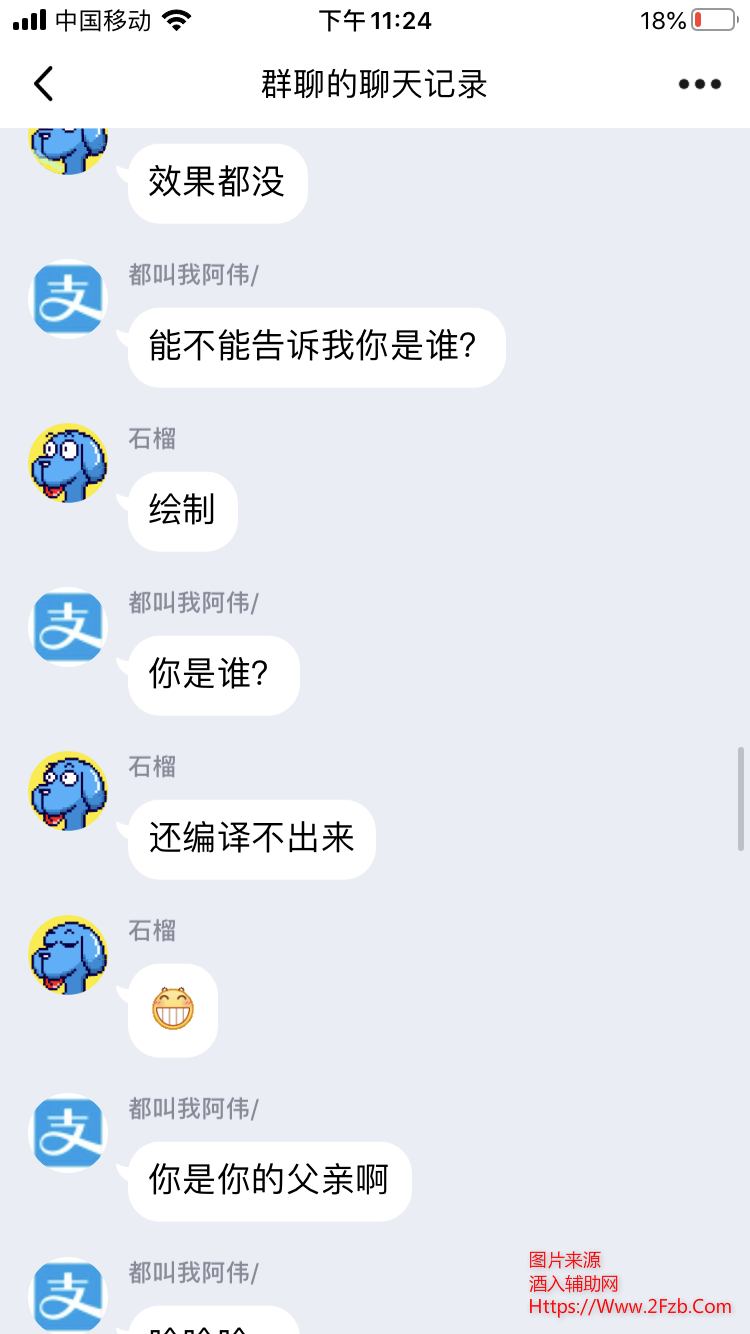
Task: Tap 石榴's dog avatar next to 绘制
Action: point(67,463)
